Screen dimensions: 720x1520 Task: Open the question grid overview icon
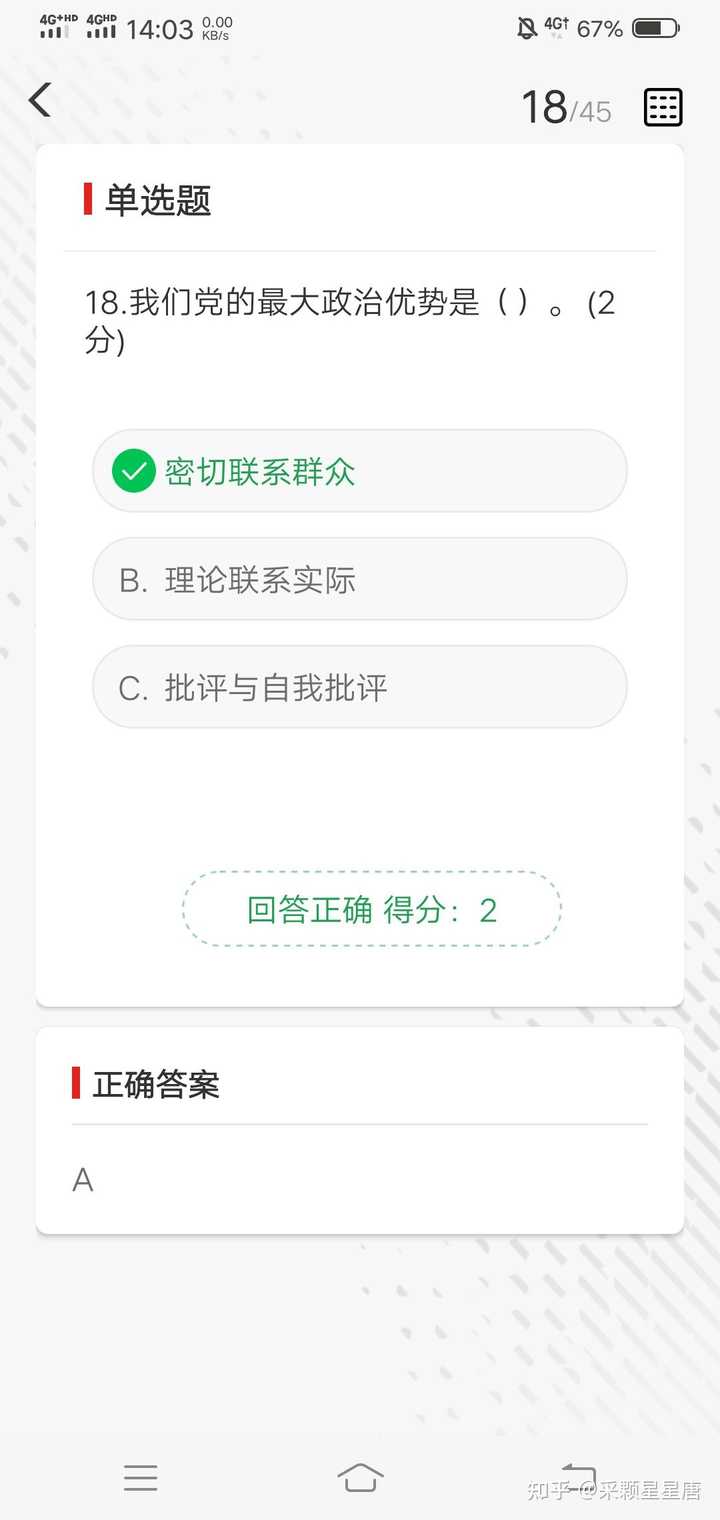(663, 107)
